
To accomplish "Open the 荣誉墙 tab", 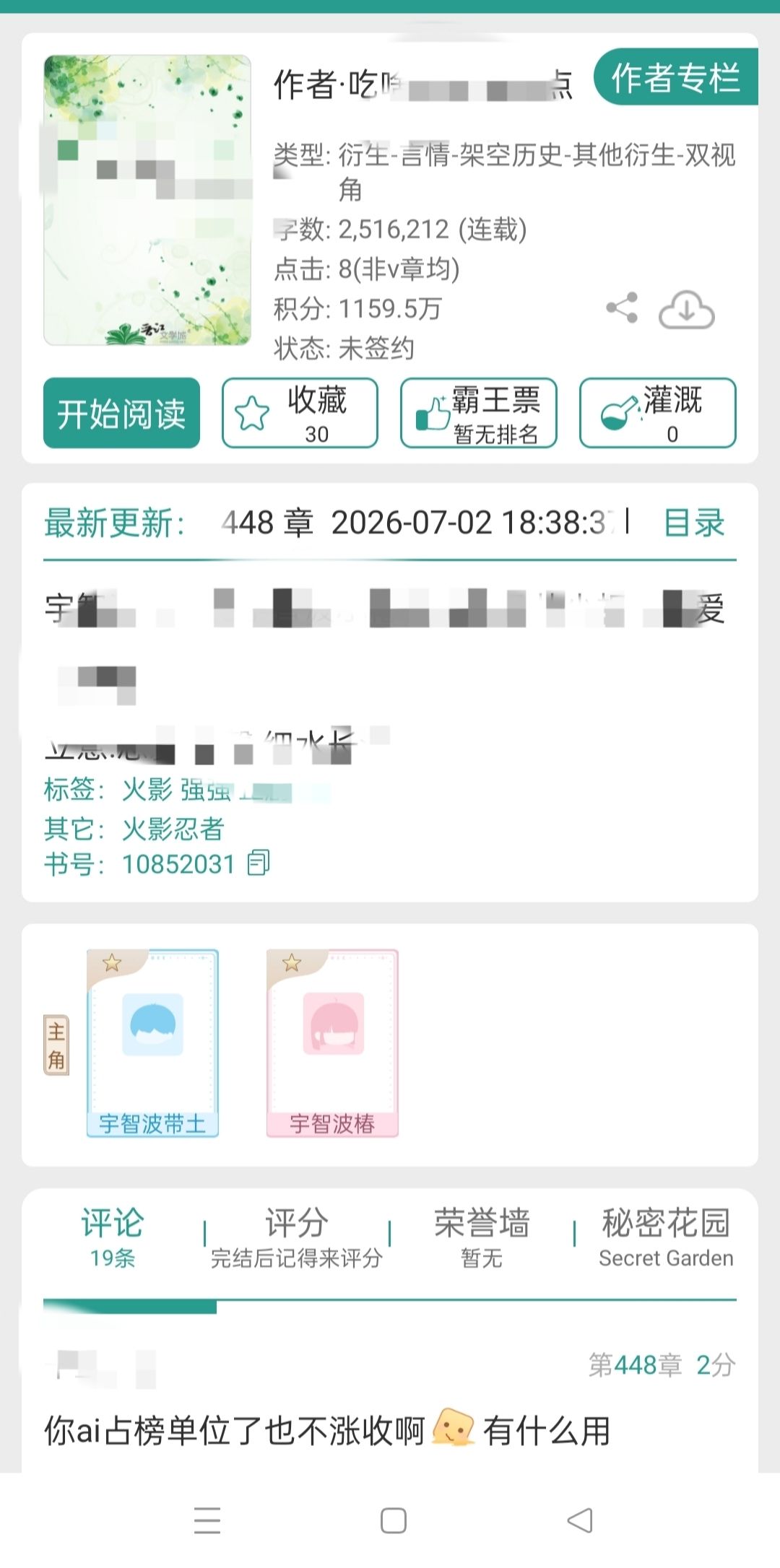I will coord(482,1237).
